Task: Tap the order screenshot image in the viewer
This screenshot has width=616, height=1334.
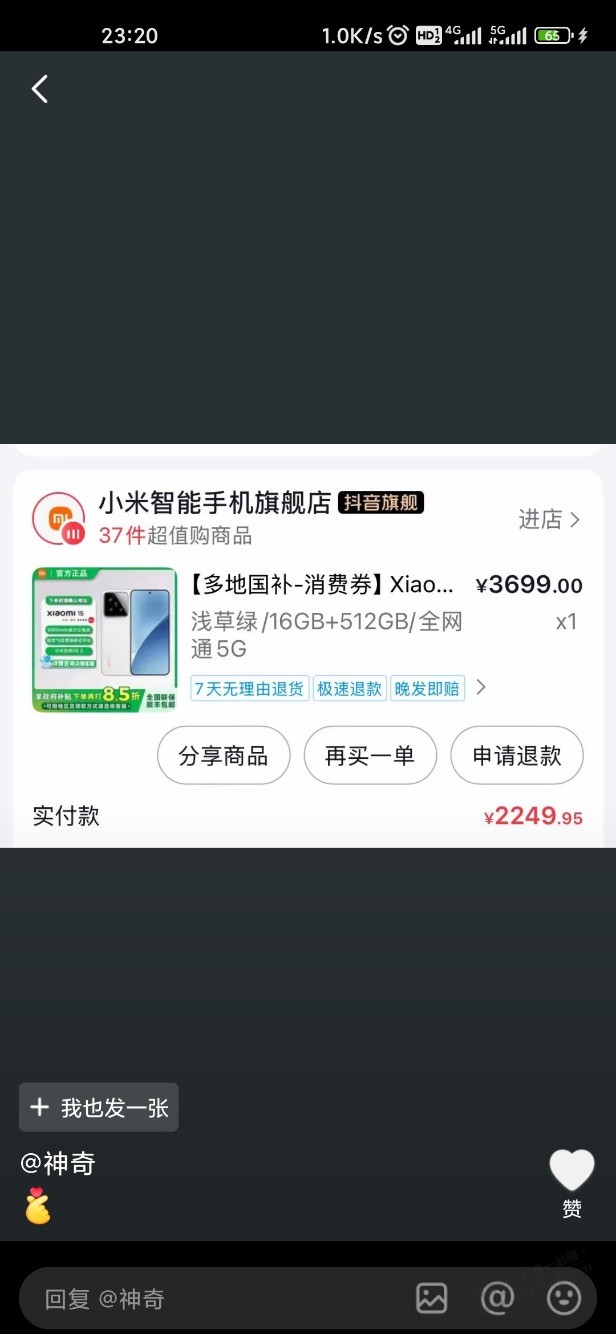Action: (308, 645)
